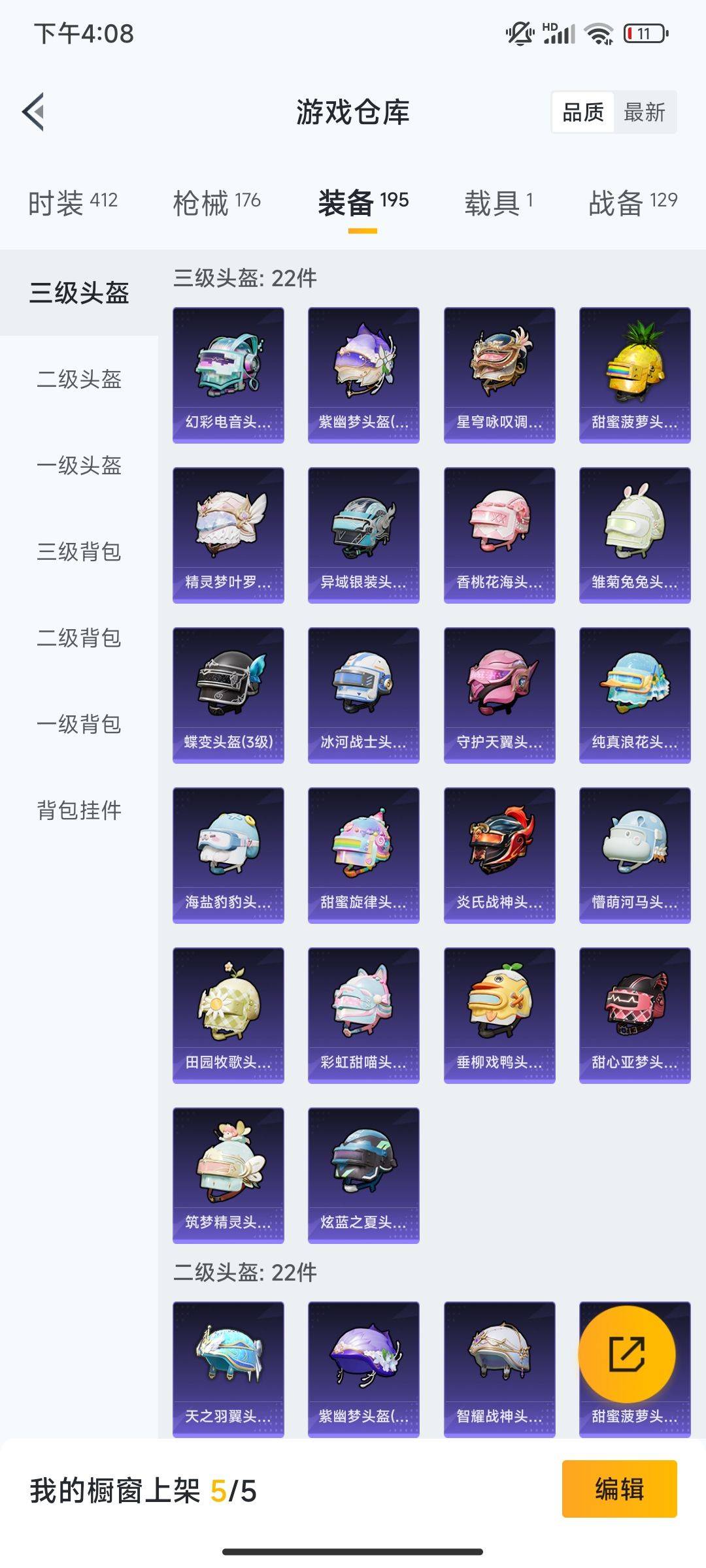Viewport: 706px width, 1568px height.
Task: Tap the yellow floating share button
Action: [x=627, y=1355]
